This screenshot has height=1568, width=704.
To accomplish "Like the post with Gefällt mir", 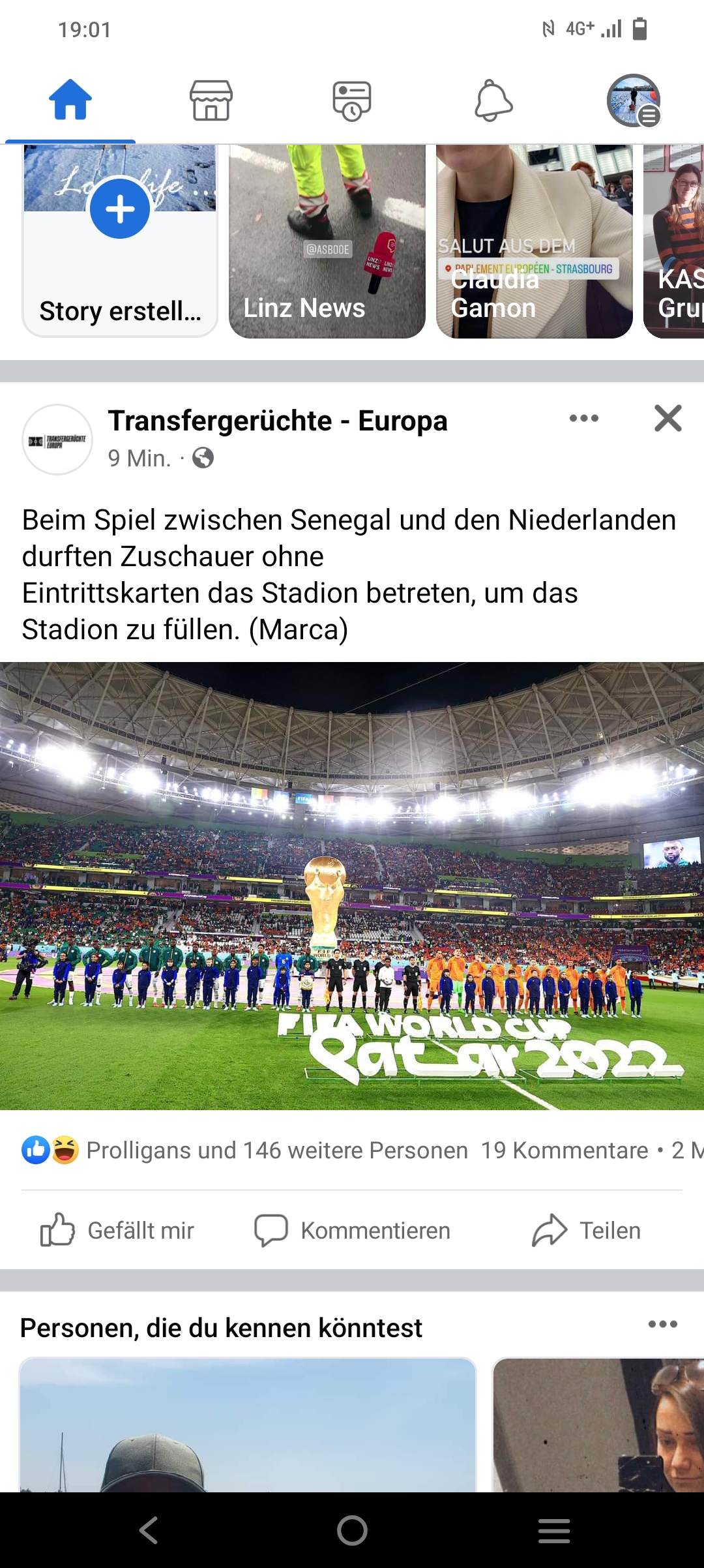I will 117,1230.
